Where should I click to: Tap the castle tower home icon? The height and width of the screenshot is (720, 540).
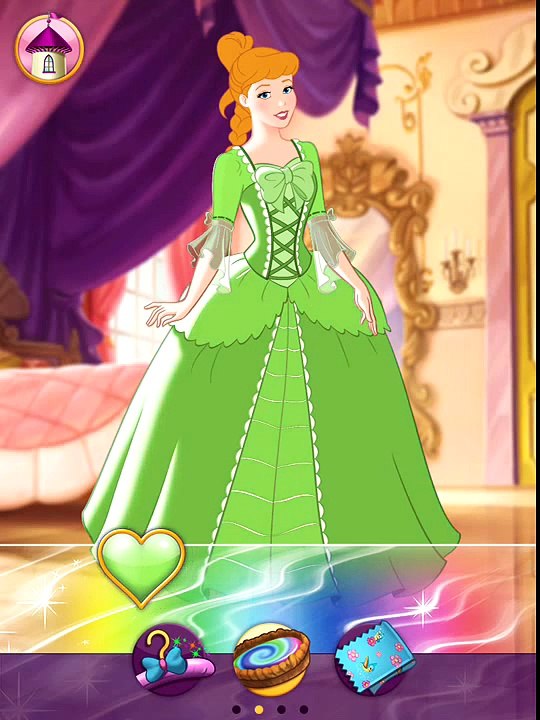(49, 49)
